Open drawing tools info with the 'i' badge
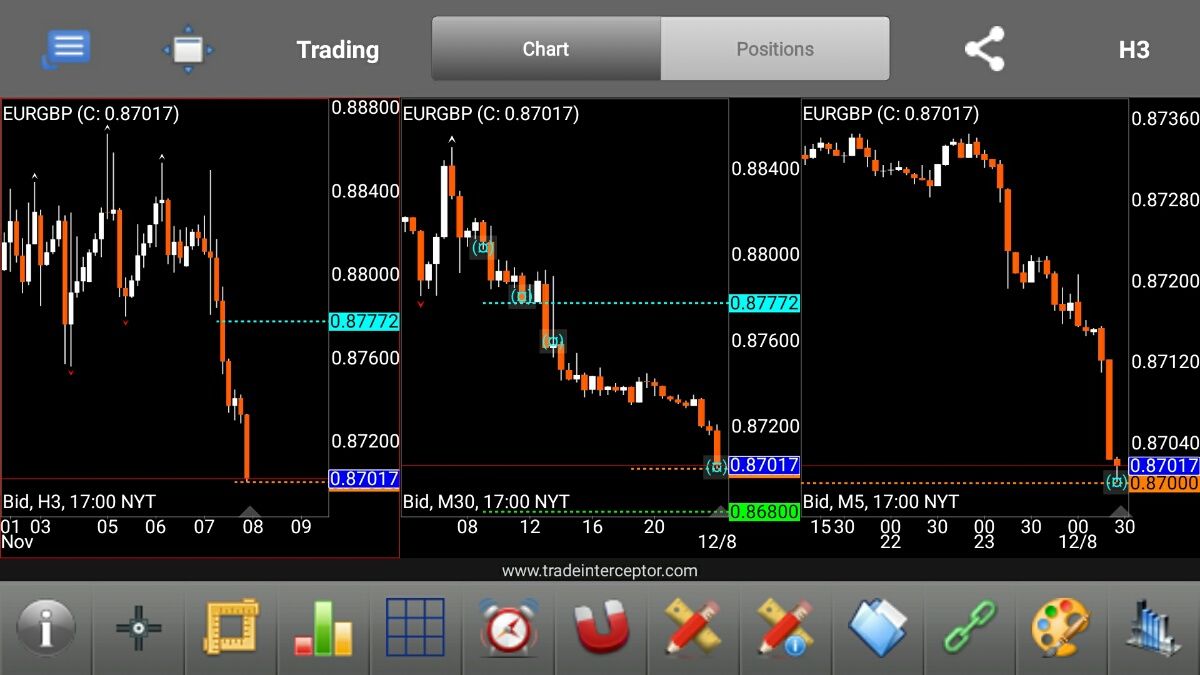The height and width of the screenshot is (675, 1200). (x=785, y=628)
